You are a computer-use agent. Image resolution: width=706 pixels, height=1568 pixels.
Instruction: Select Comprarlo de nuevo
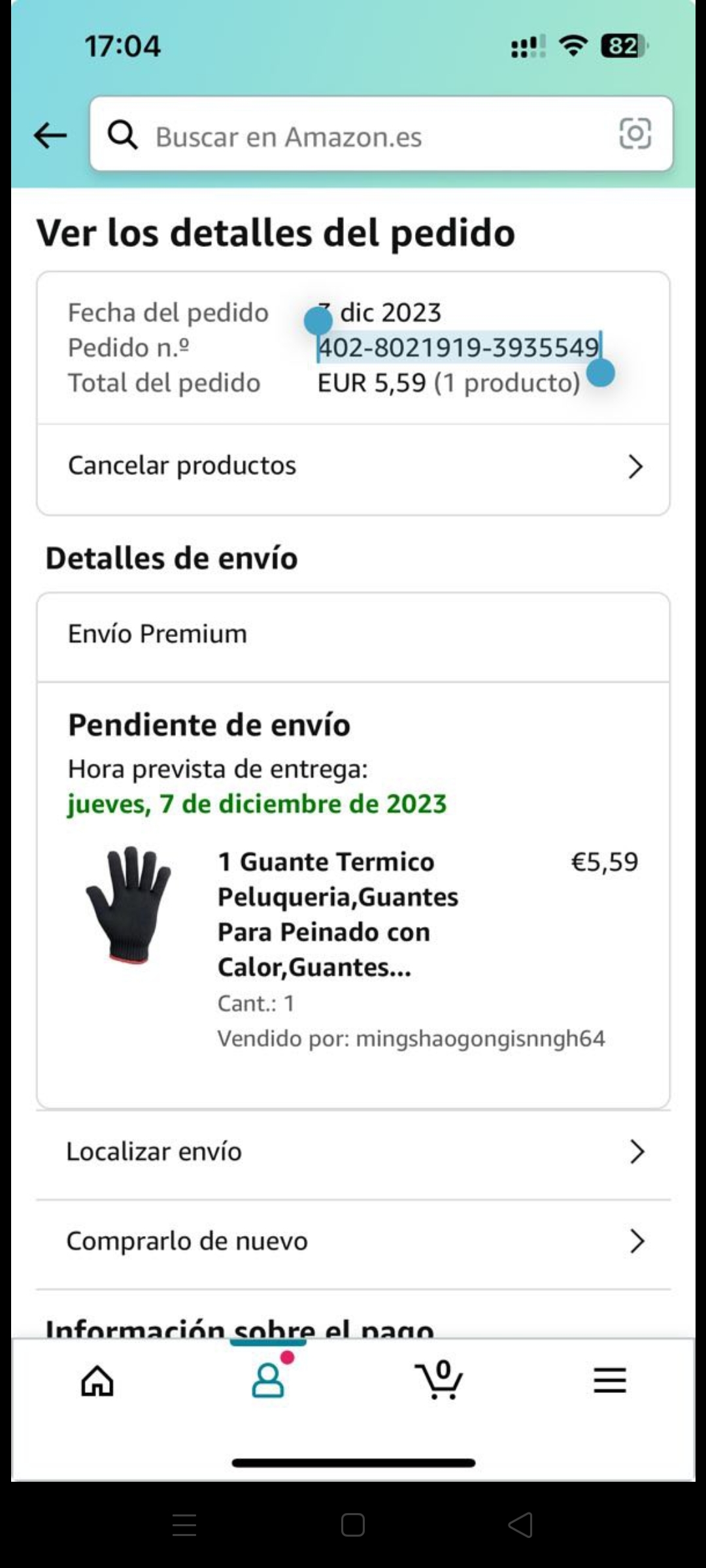pos(353,1241)
